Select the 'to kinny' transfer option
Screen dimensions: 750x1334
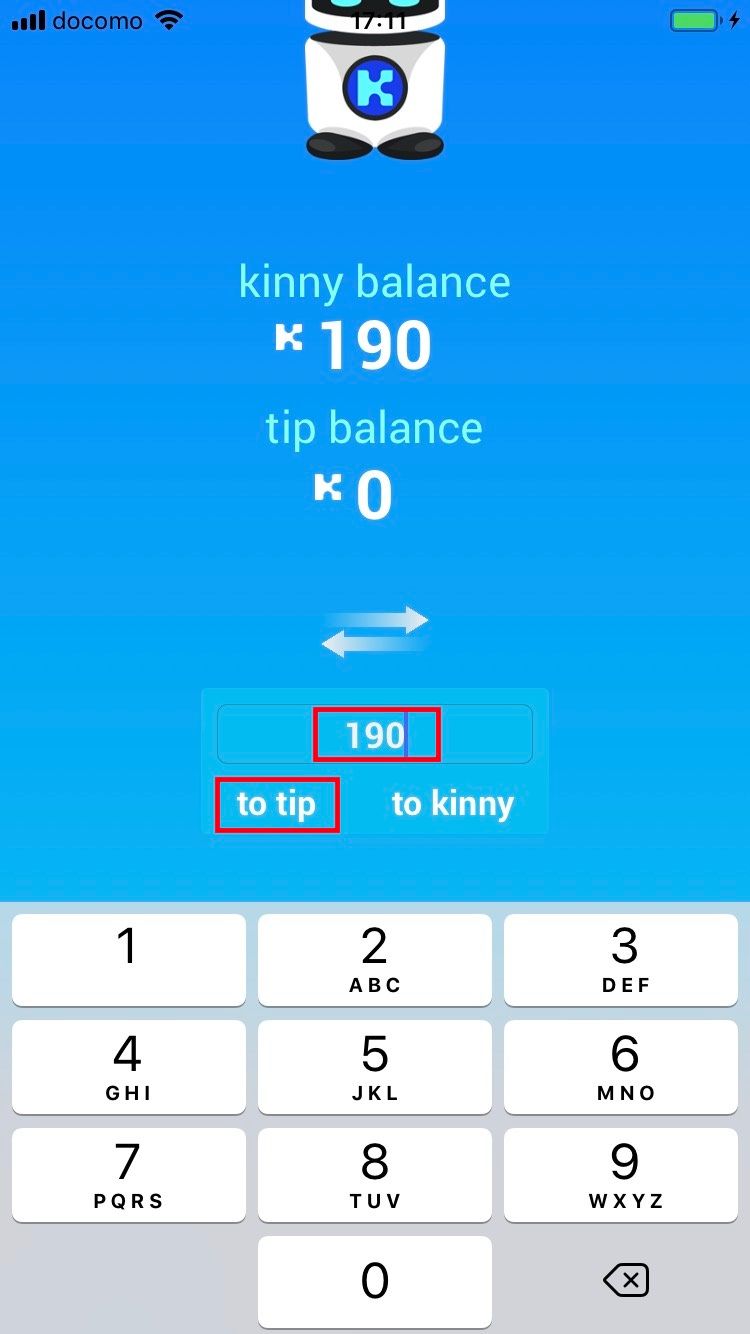click(452, 804)
